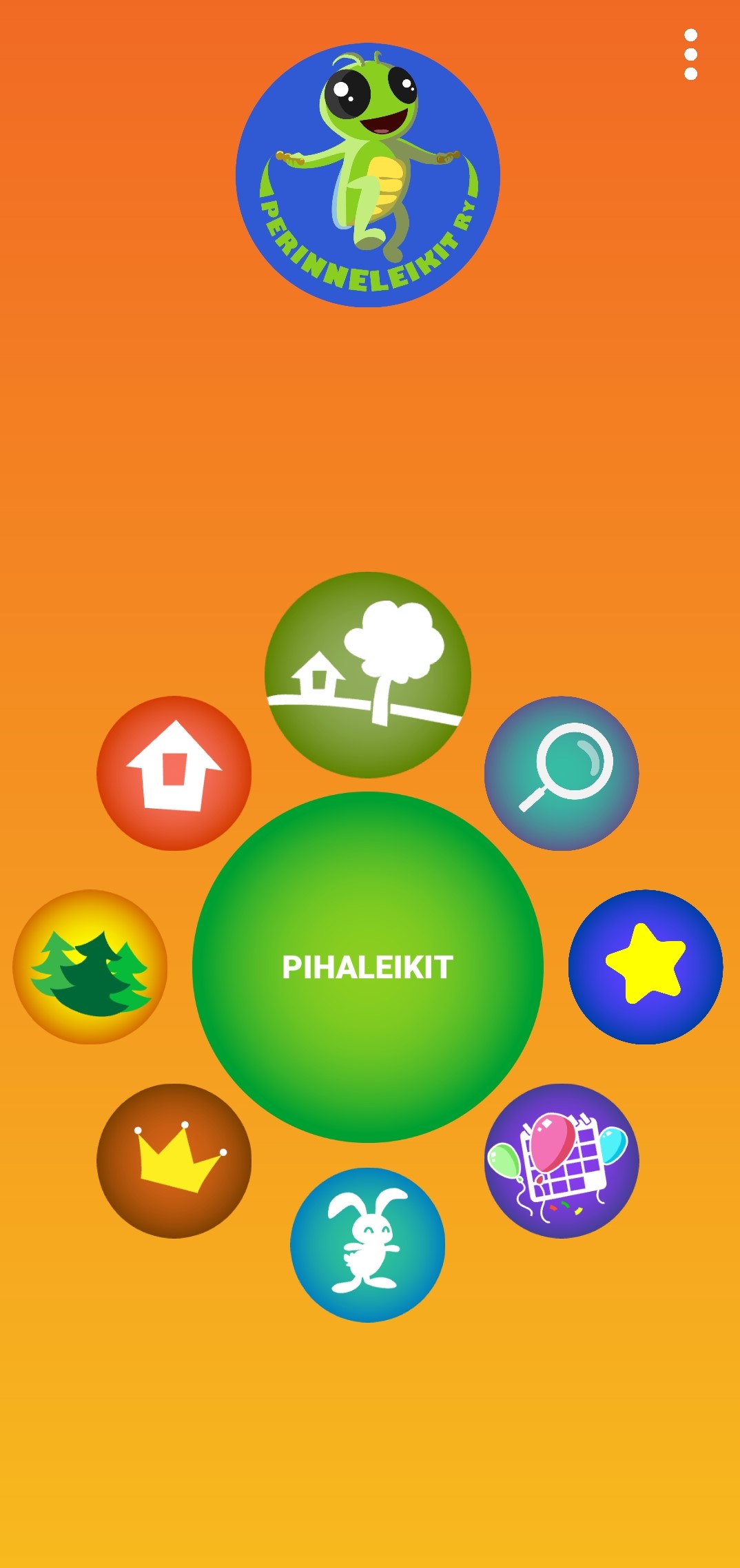This screenshot has width=740, height=1568.
Task: Select the spruce forest circle
Action: 90,967
